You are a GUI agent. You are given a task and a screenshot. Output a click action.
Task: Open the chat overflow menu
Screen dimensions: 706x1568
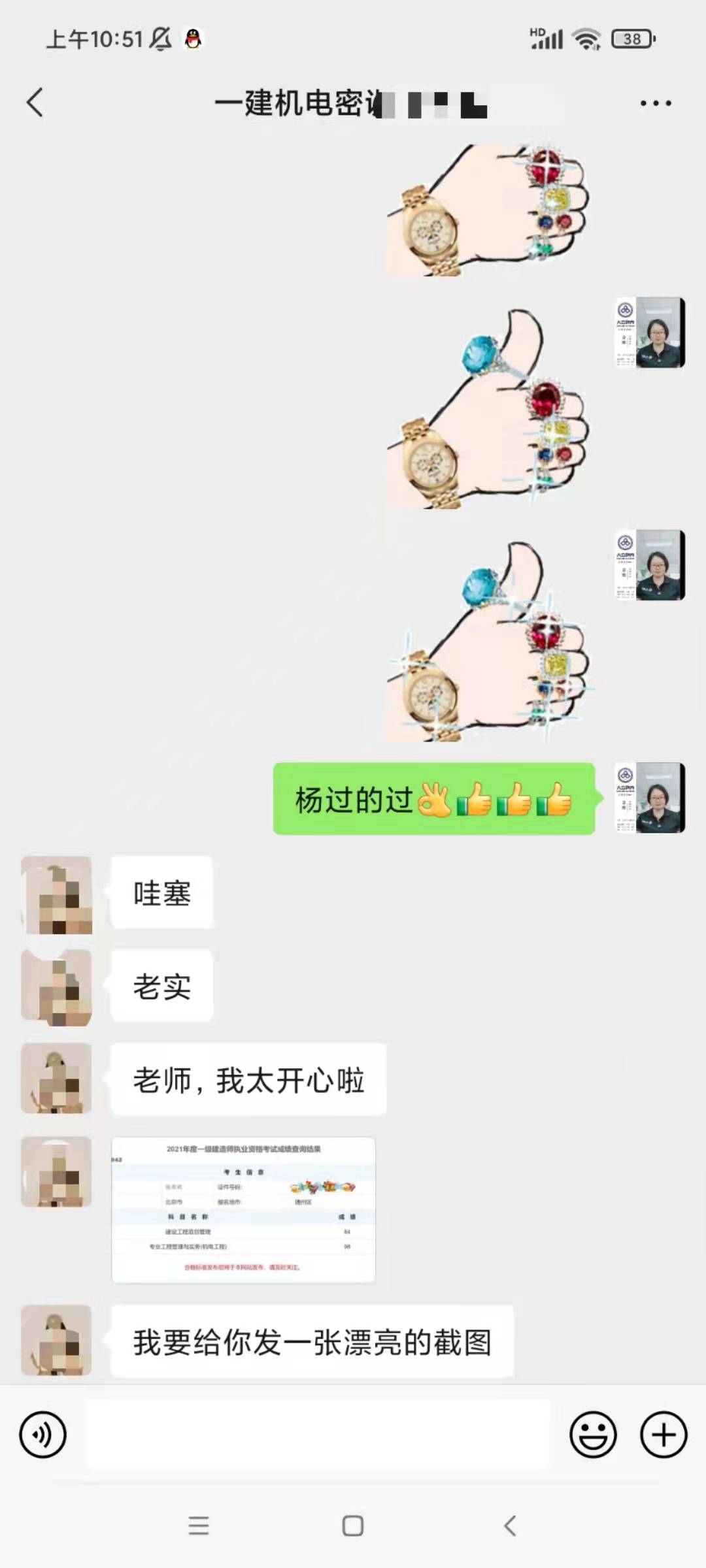click(x=655, y=103)
